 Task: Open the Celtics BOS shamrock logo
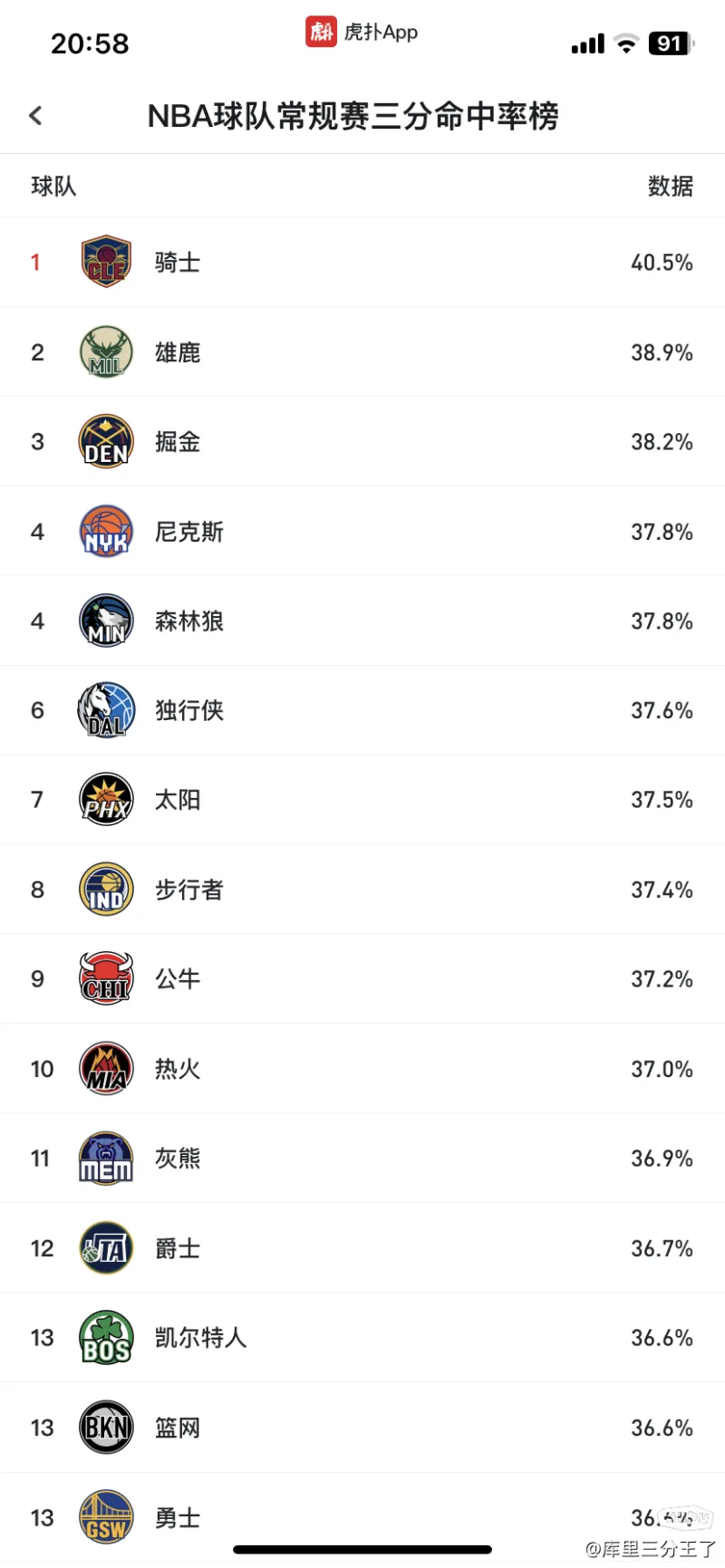click(106, 1337)
